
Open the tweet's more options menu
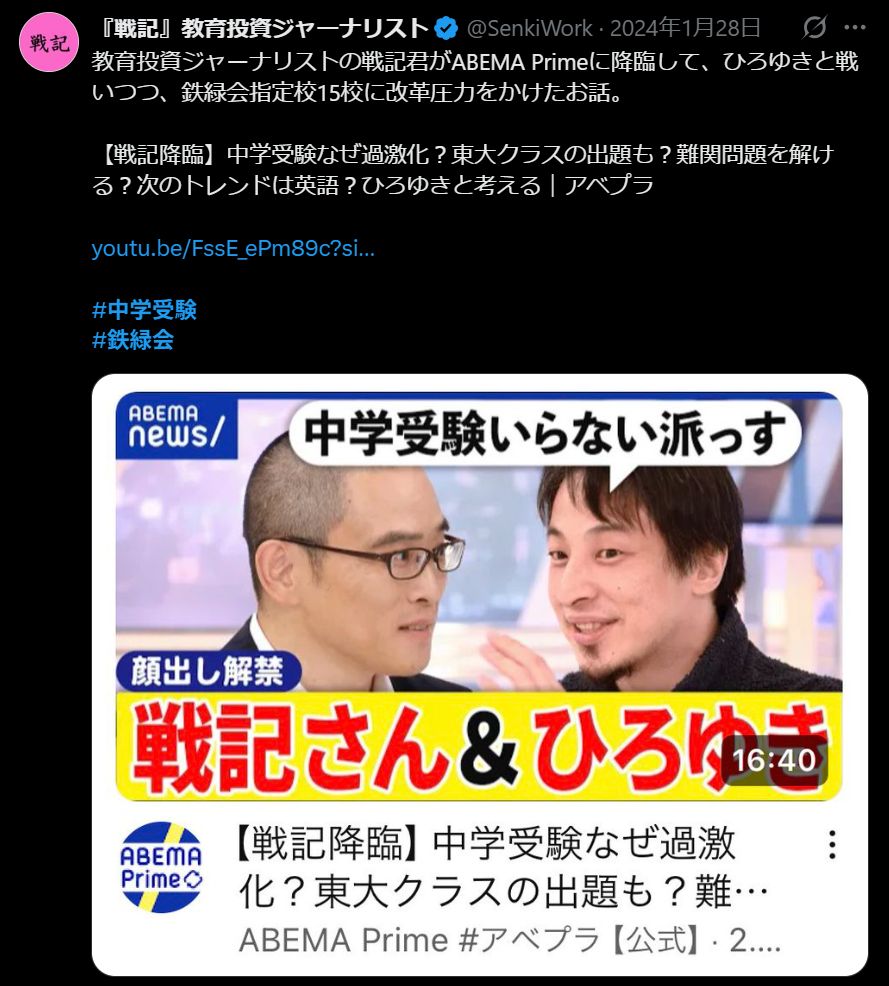[x=855, y=28]
